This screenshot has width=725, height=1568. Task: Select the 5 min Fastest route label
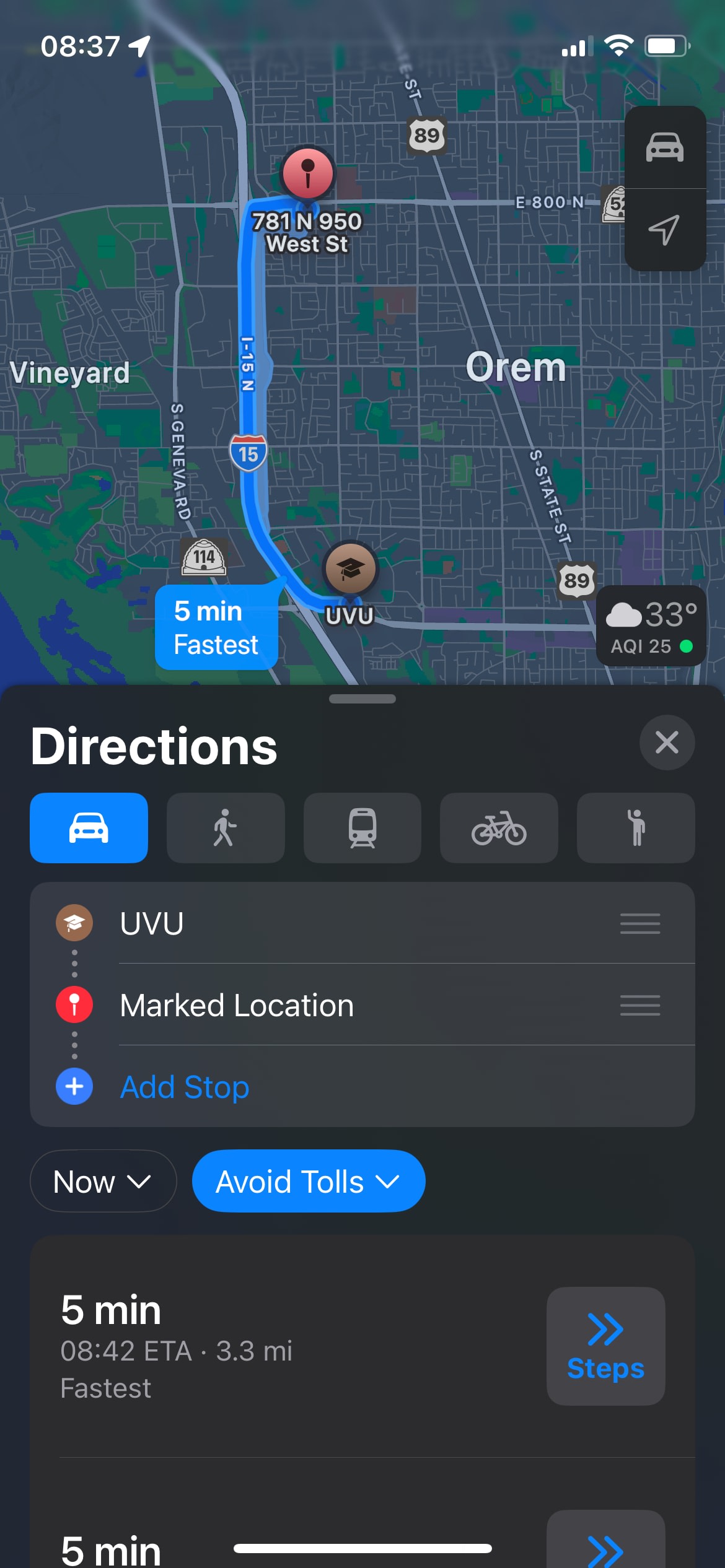216,627
